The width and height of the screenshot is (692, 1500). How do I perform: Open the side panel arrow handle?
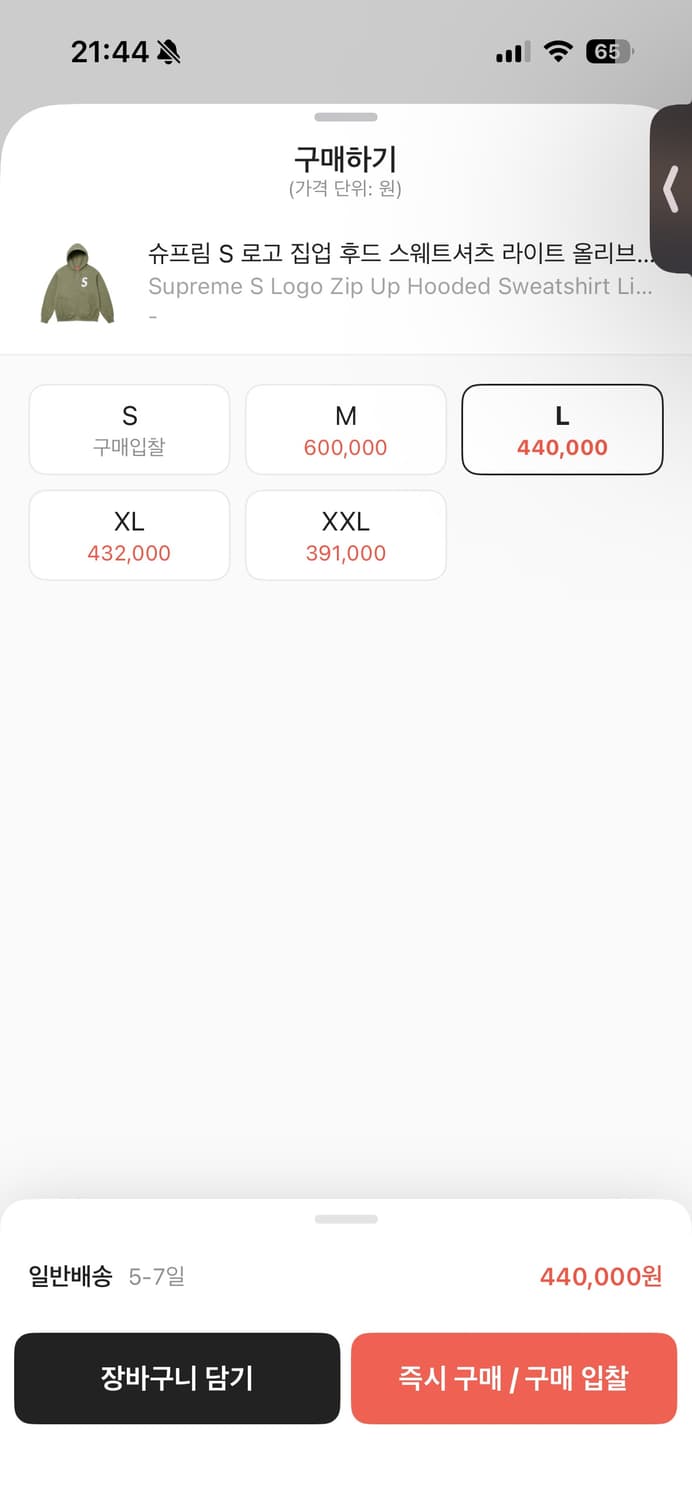[671, 188]
